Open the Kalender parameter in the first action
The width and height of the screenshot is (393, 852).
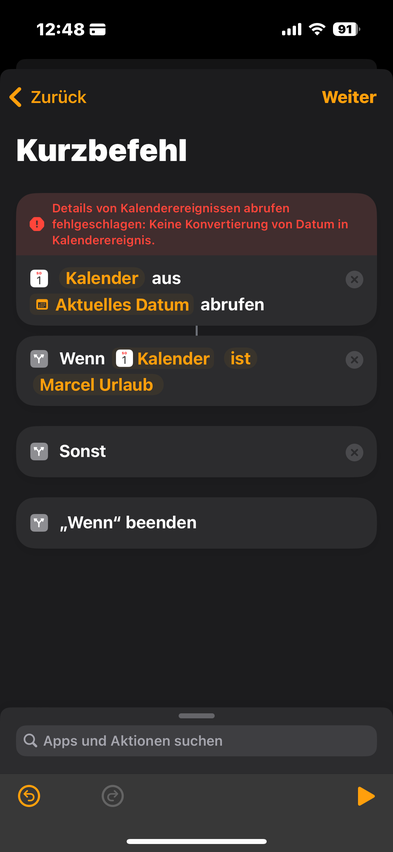click(x=102, y=279)
